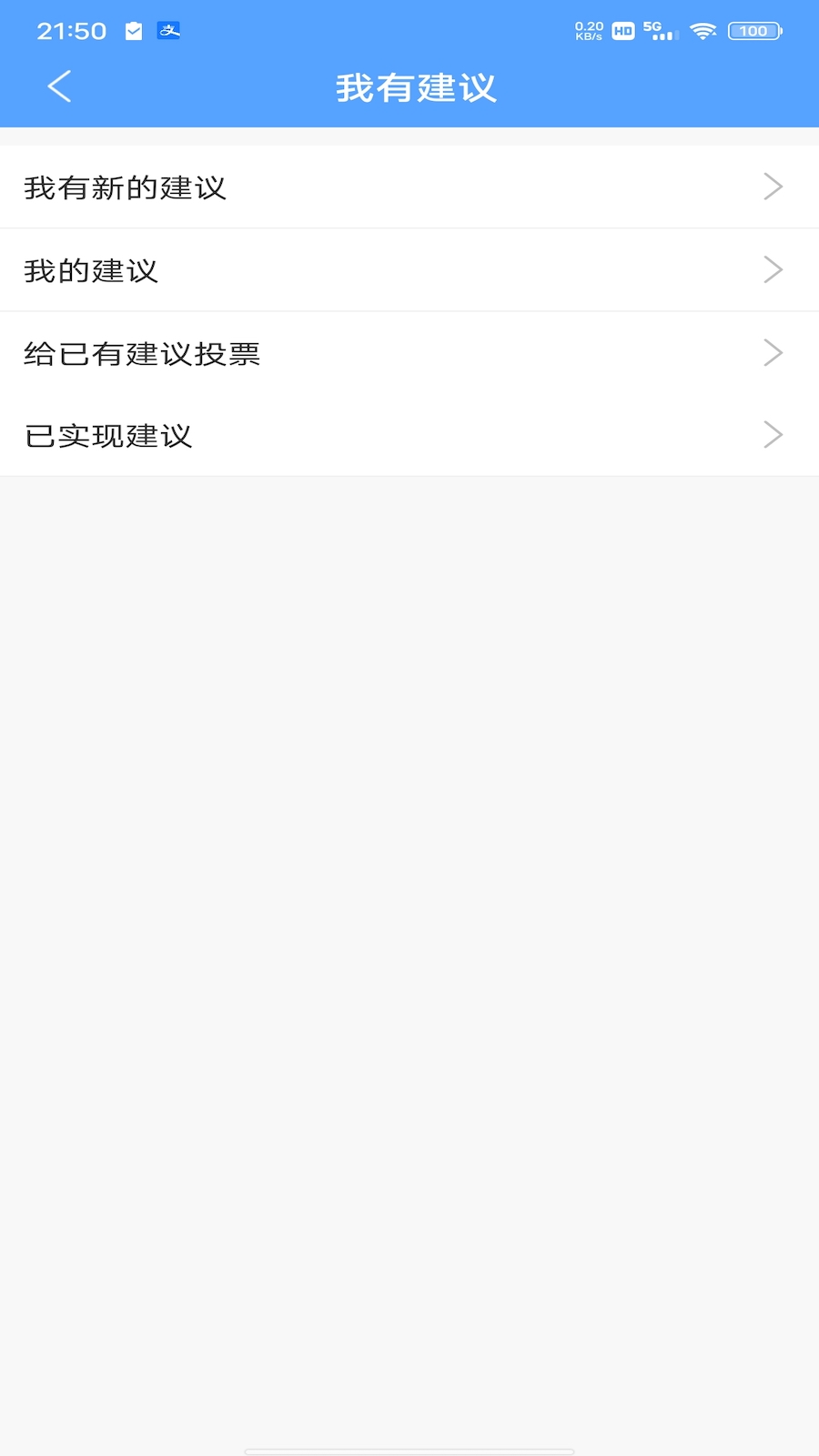The width and height of the screenshot is (819, 1456).
Task: Expand the 我的建议 row chevron
Action: click(773, 270)
